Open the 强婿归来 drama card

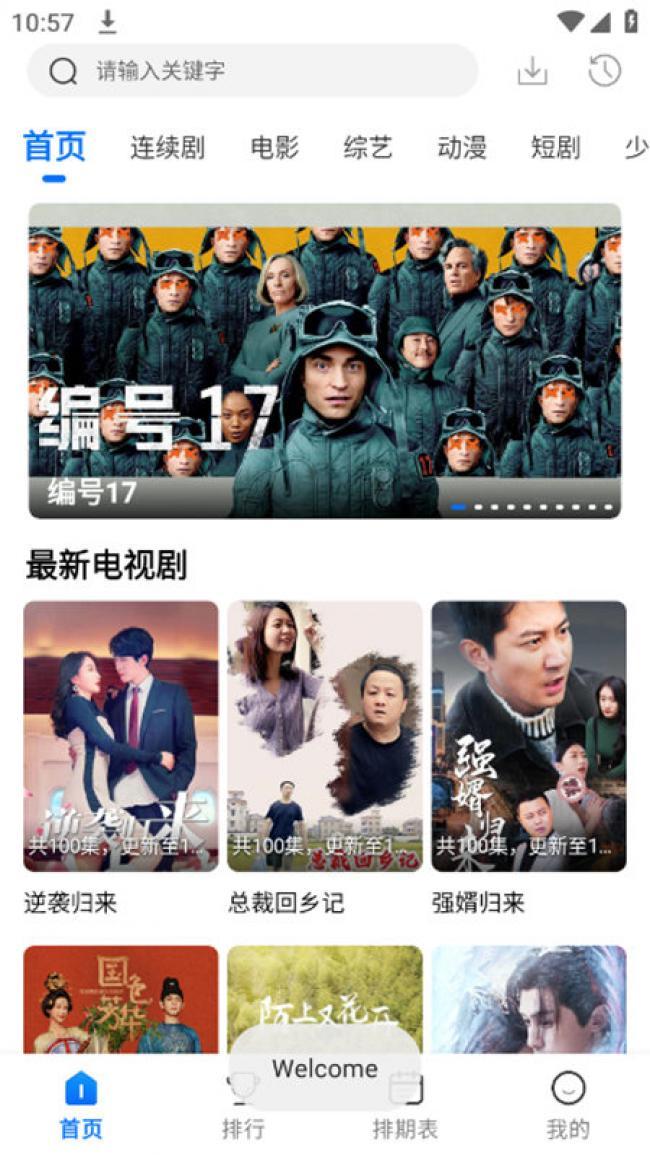(528, 759)
